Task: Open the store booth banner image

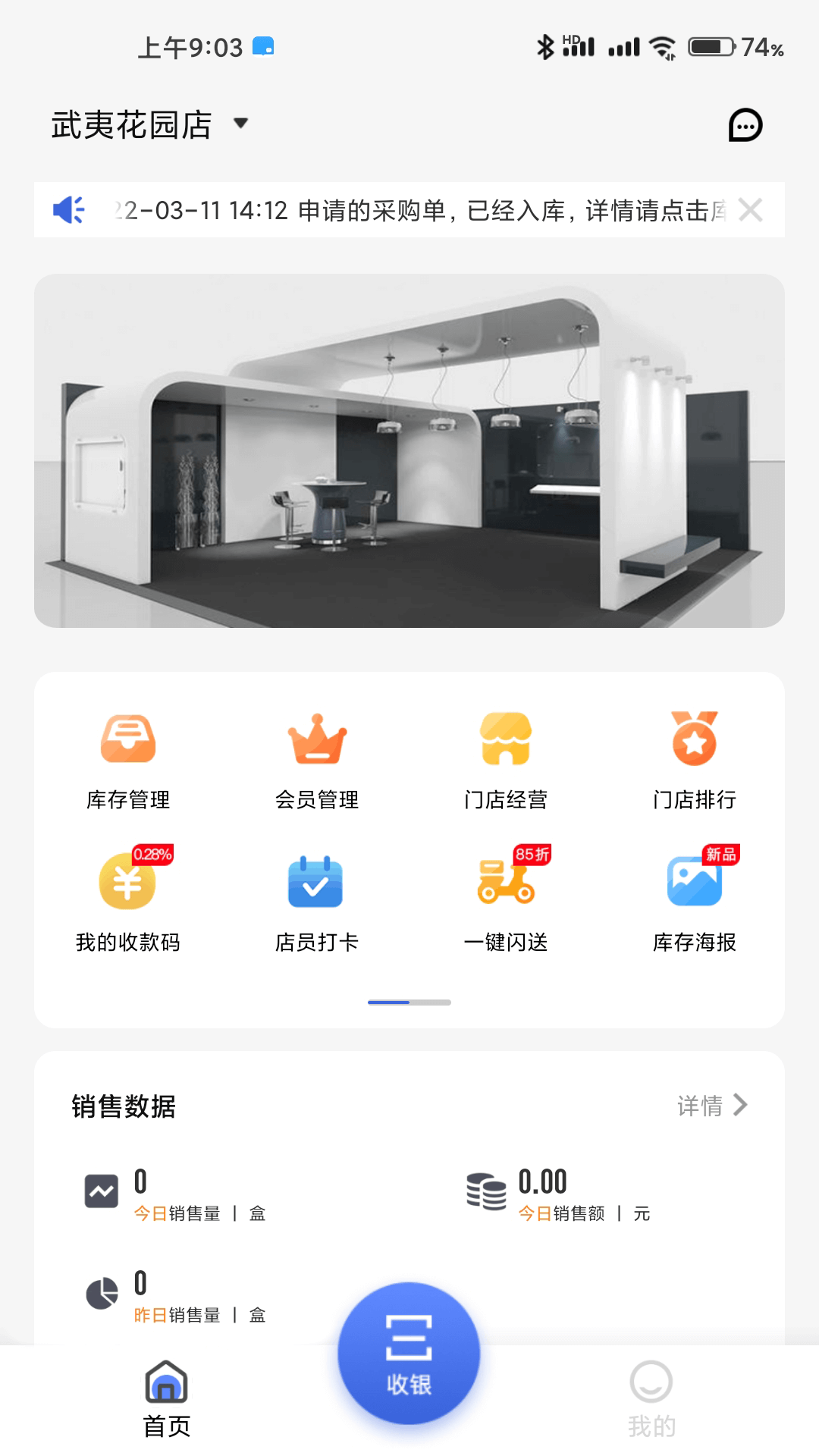Action: click(x=409, y=450)
